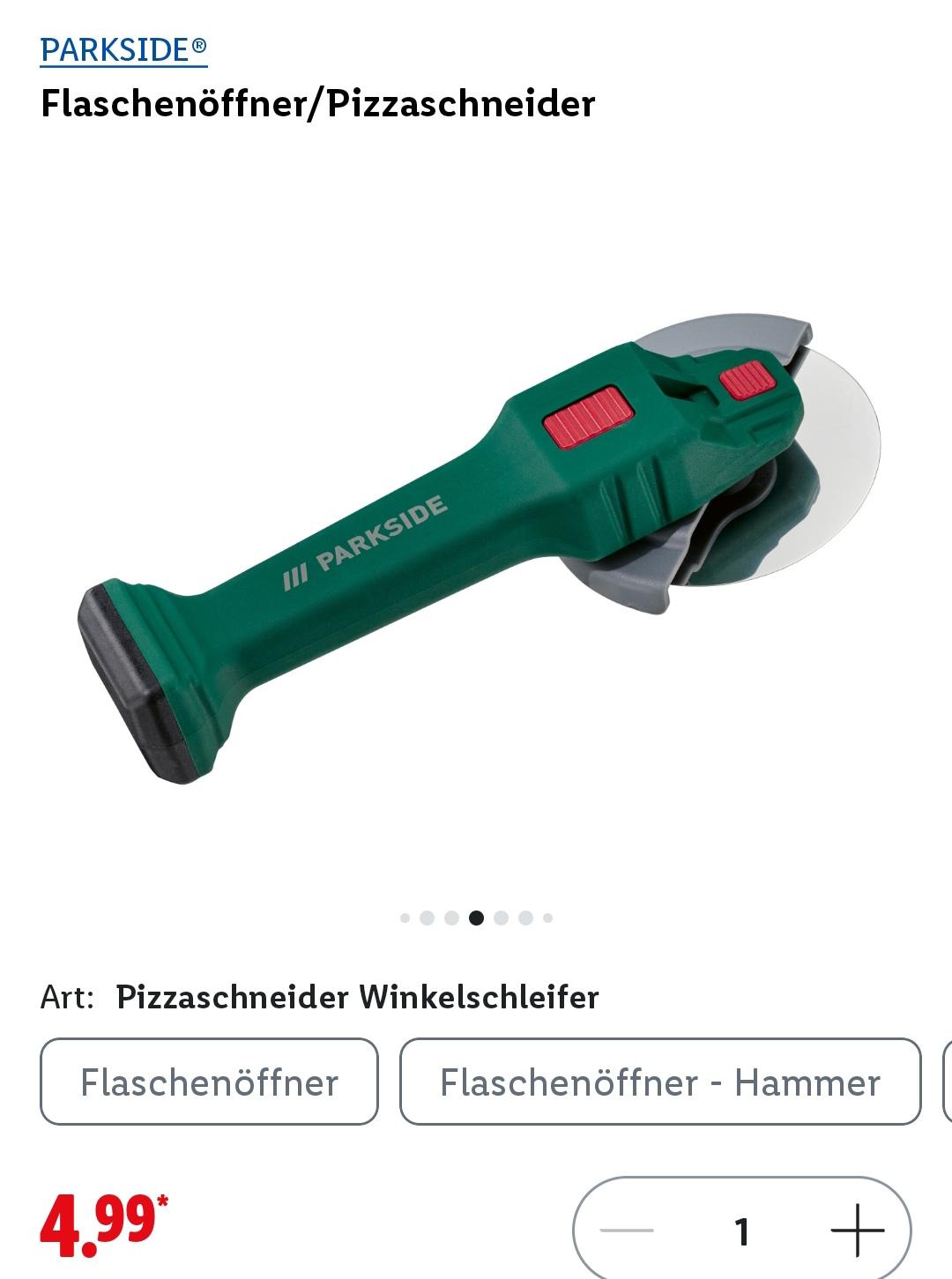952x1279 pixels.
Task: Decrease the quantity with the minus button
Action: click(x=627, y=1231)
